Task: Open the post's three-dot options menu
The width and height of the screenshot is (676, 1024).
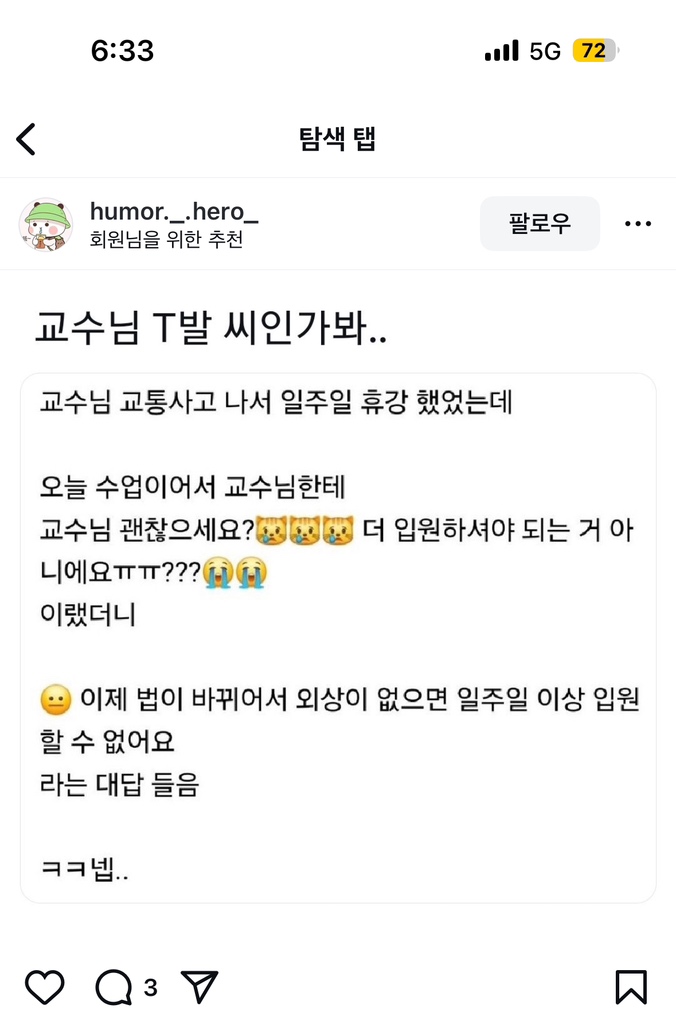Action: point(638,223)
